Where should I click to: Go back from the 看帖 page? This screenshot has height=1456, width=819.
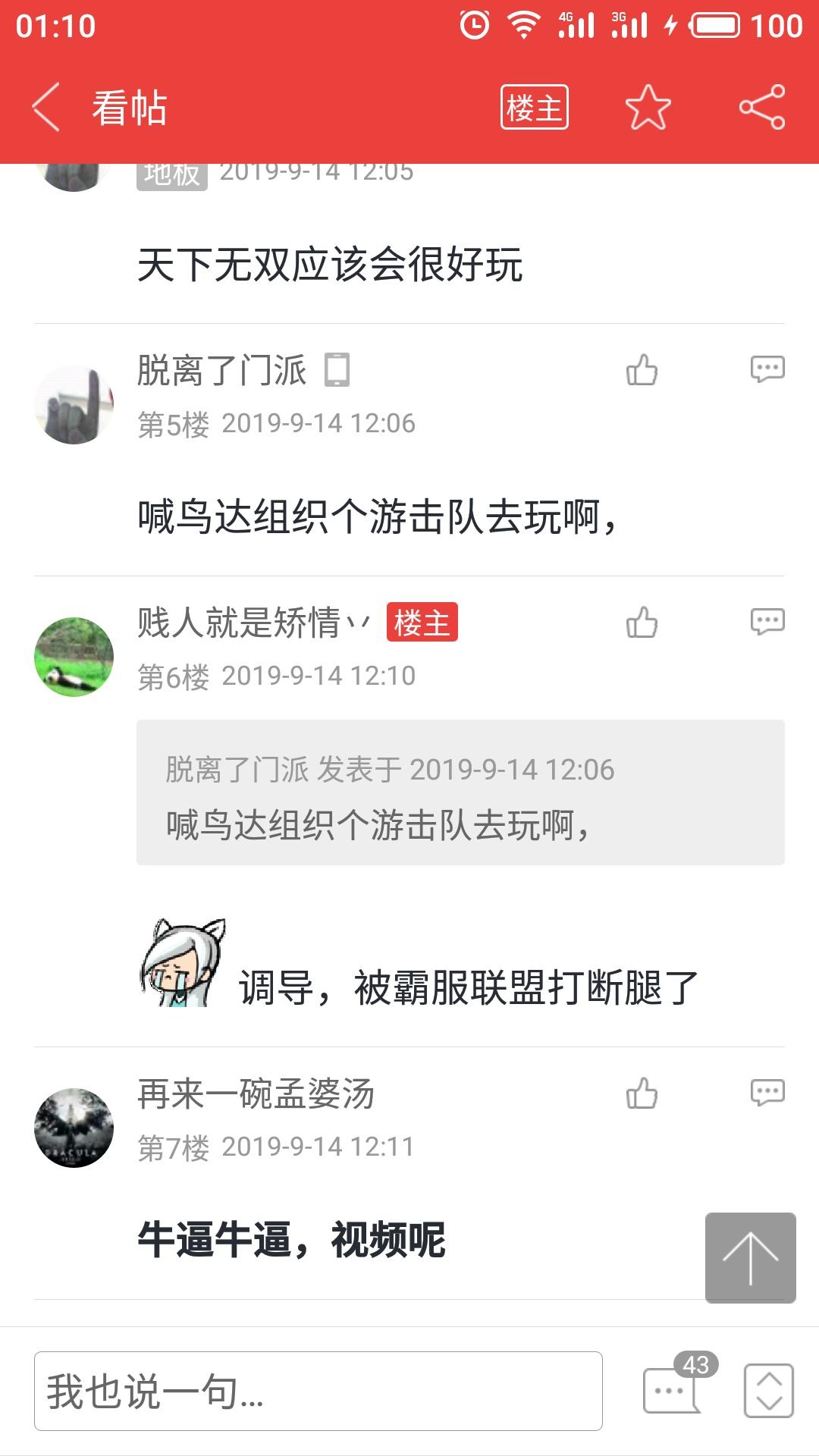[x=45, y=107]
